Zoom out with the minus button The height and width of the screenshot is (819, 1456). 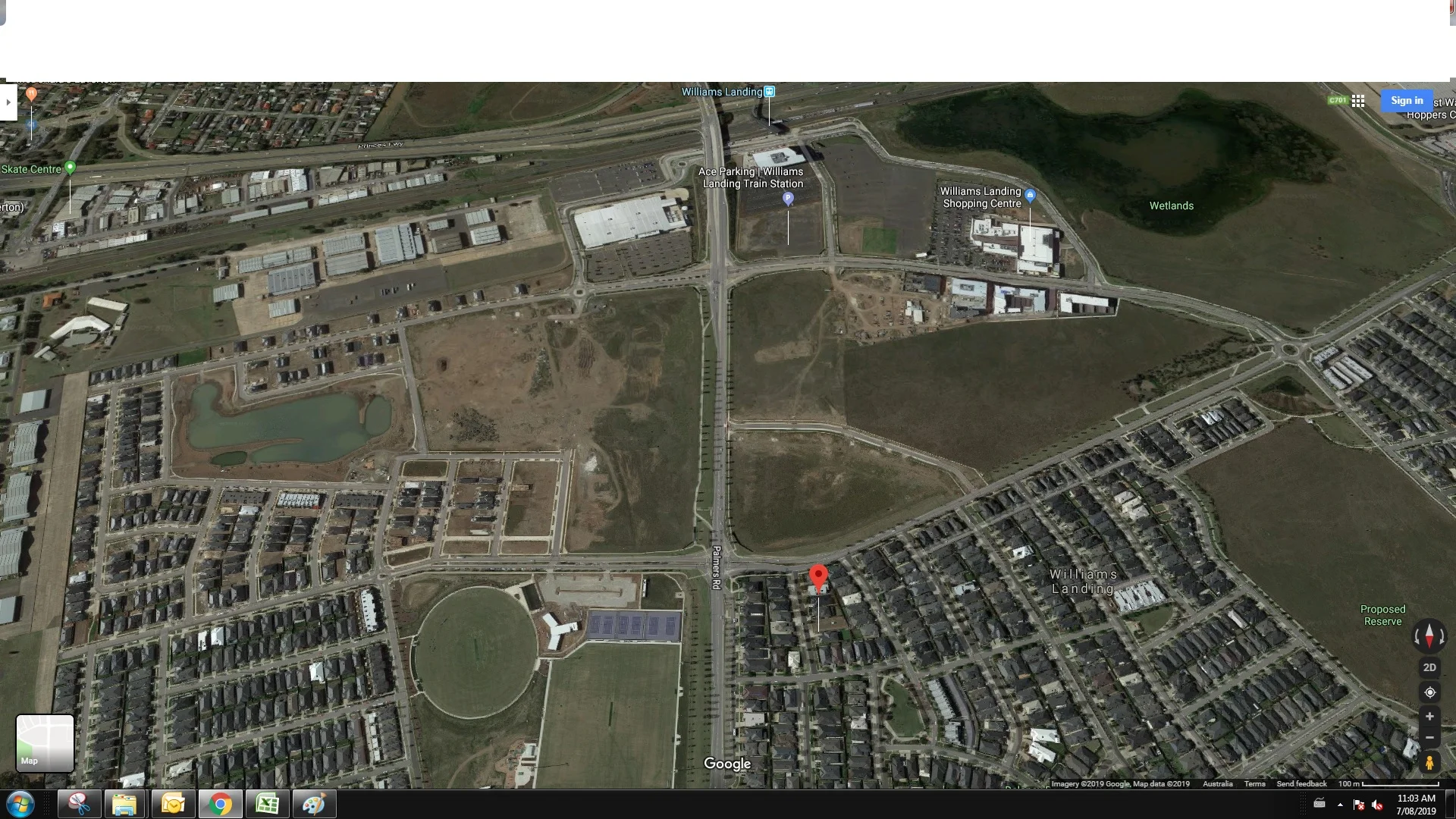click(x=1429, y=737)
